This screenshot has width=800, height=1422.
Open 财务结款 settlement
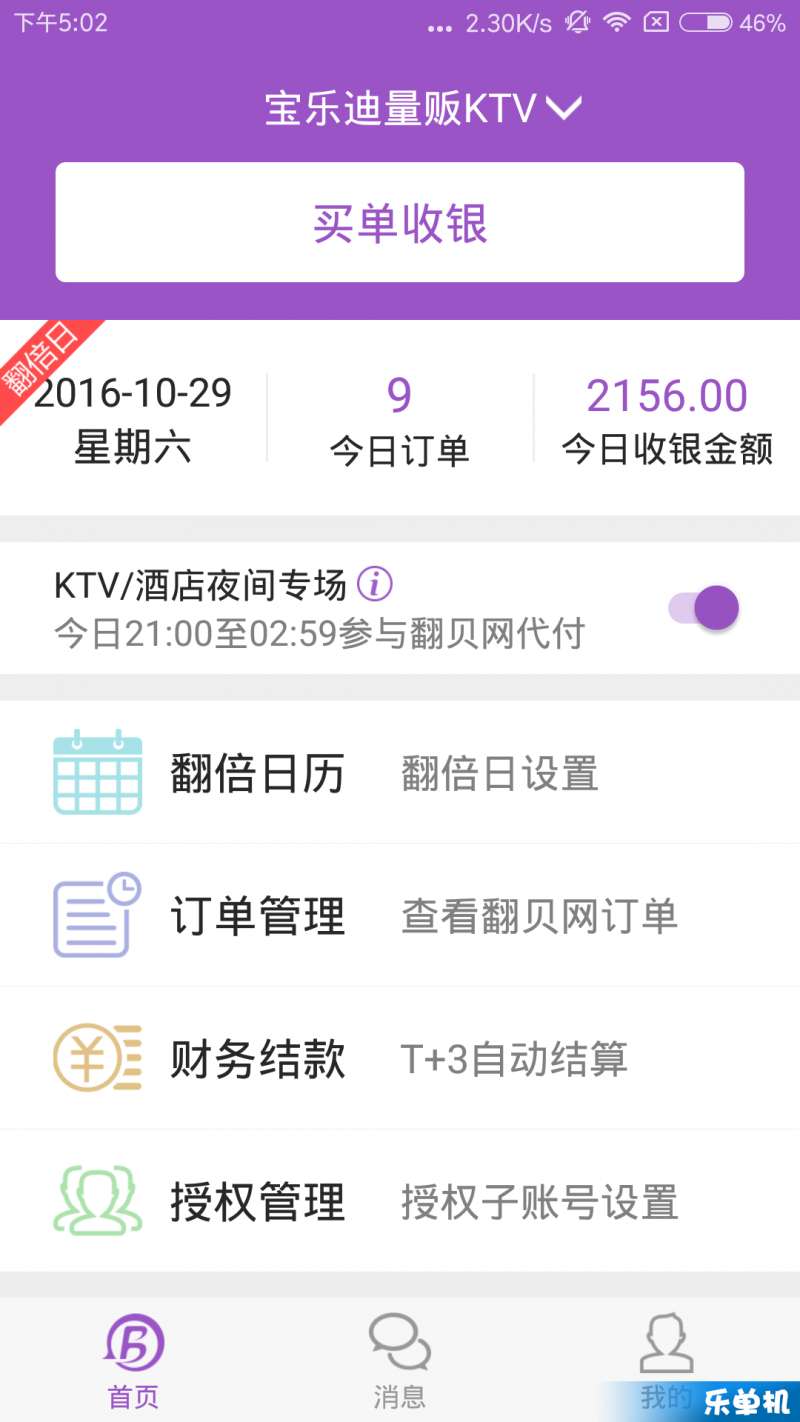coord(400,1058)
